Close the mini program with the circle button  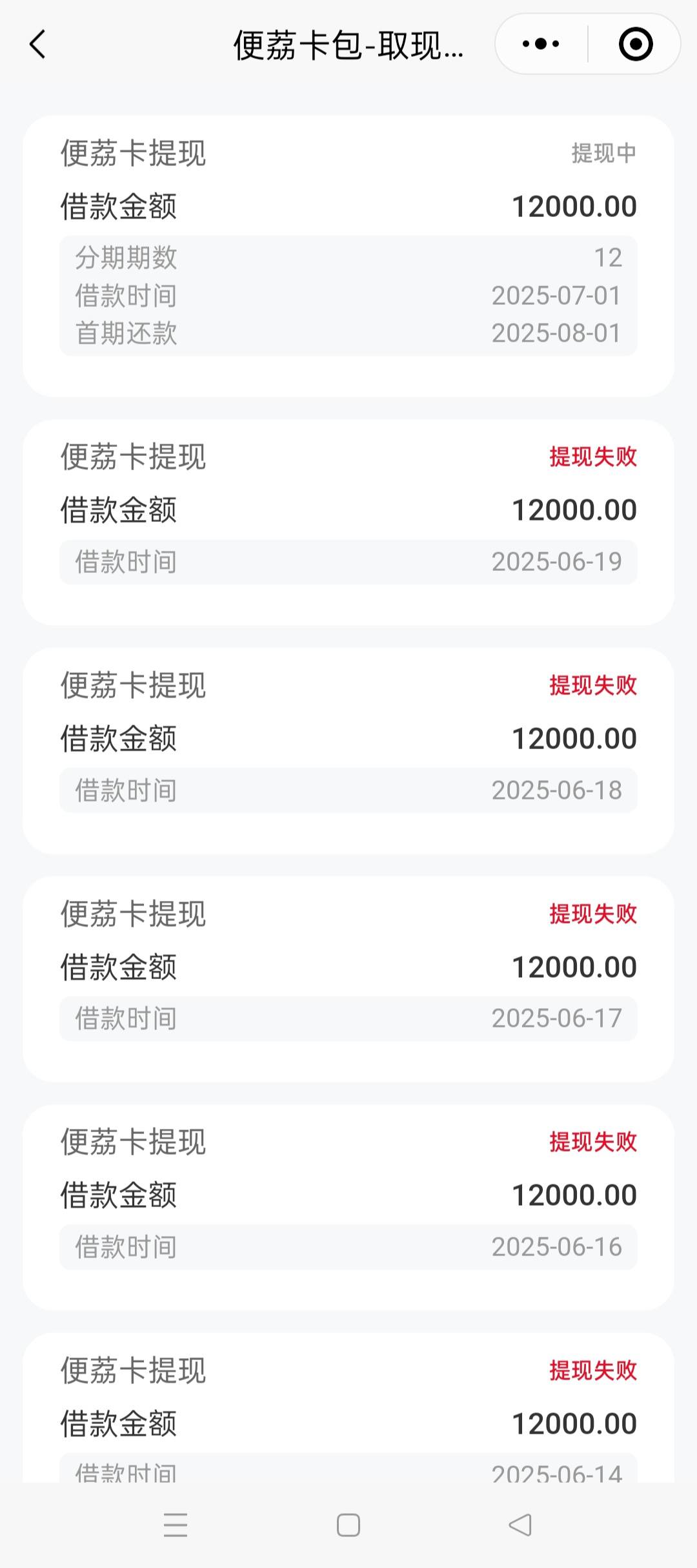(x=636, y=44)
